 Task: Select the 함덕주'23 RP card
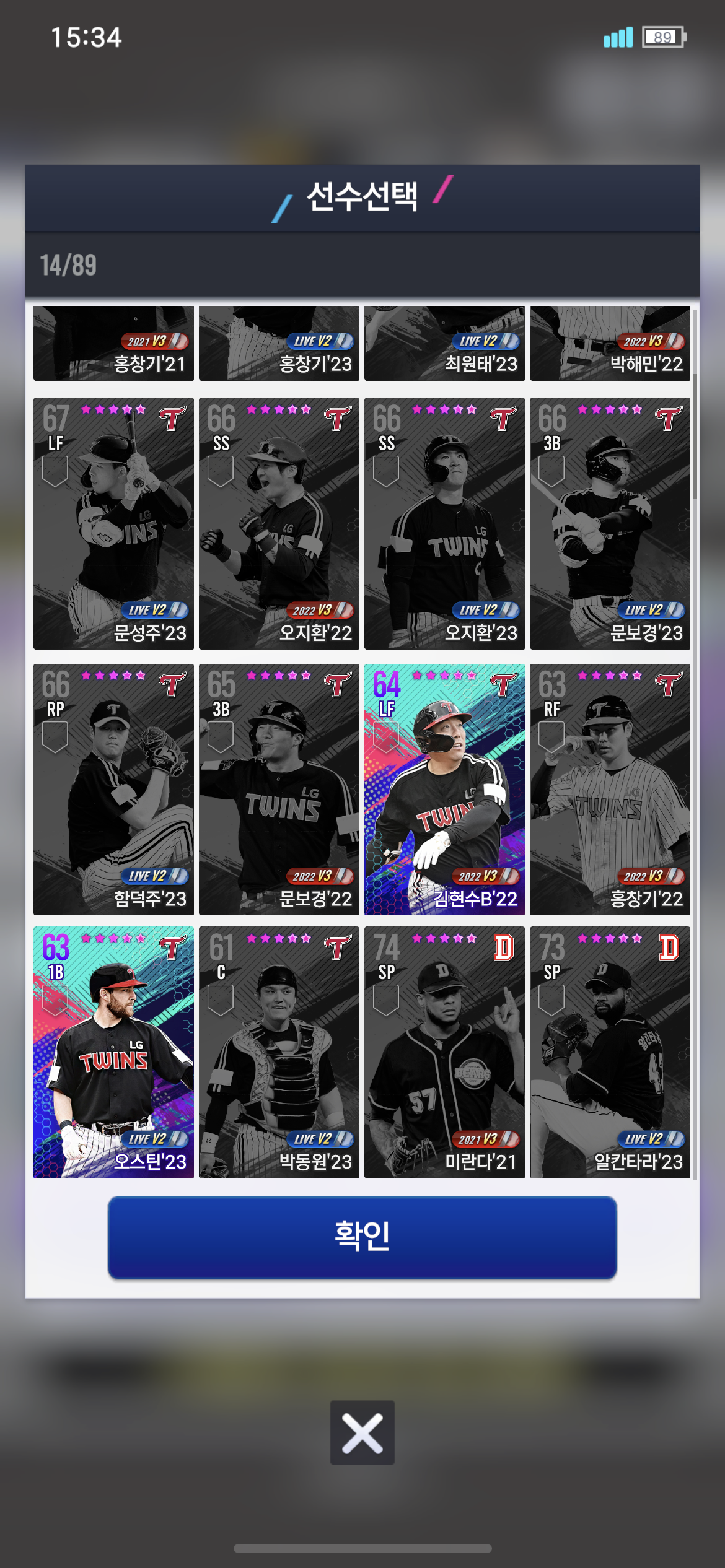113,789
